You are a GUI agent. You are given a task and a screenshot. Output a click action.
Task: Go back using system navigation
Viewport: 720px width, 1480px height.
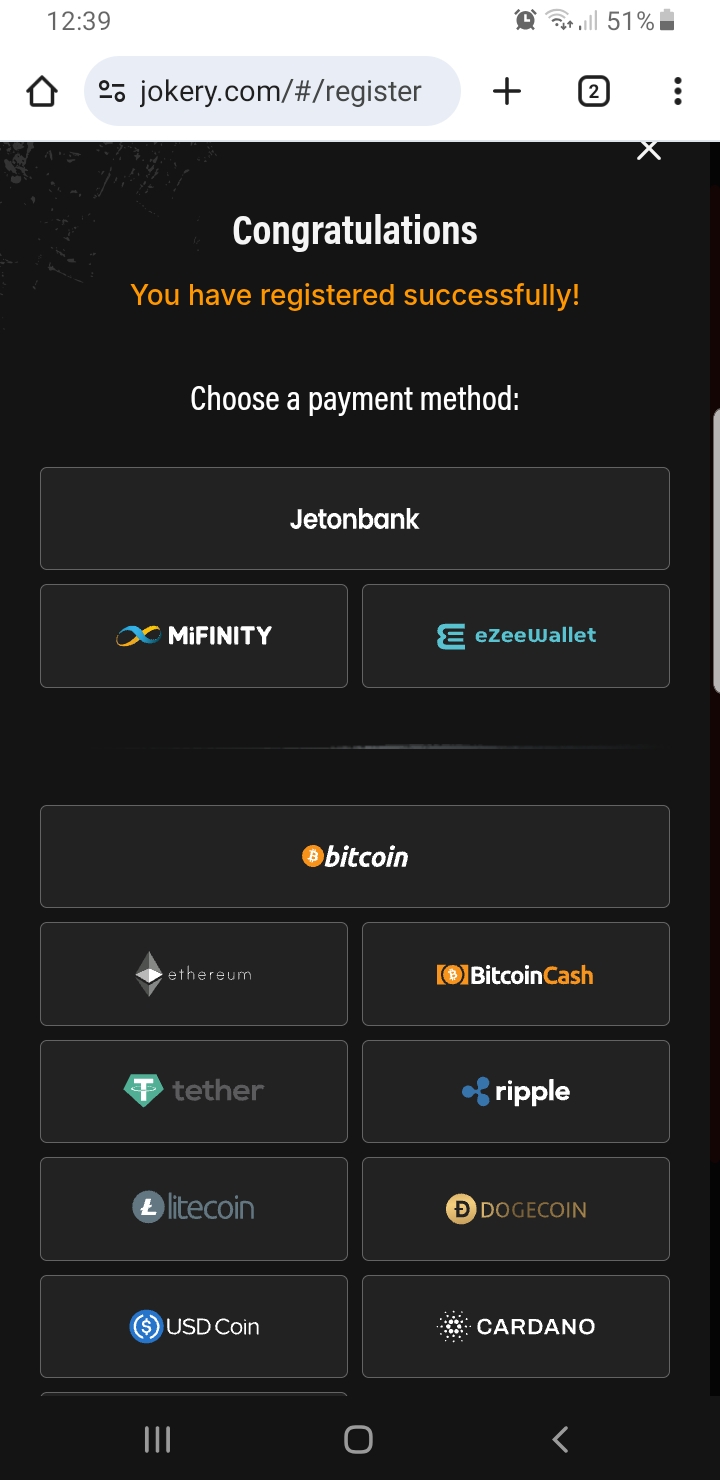560,1439
